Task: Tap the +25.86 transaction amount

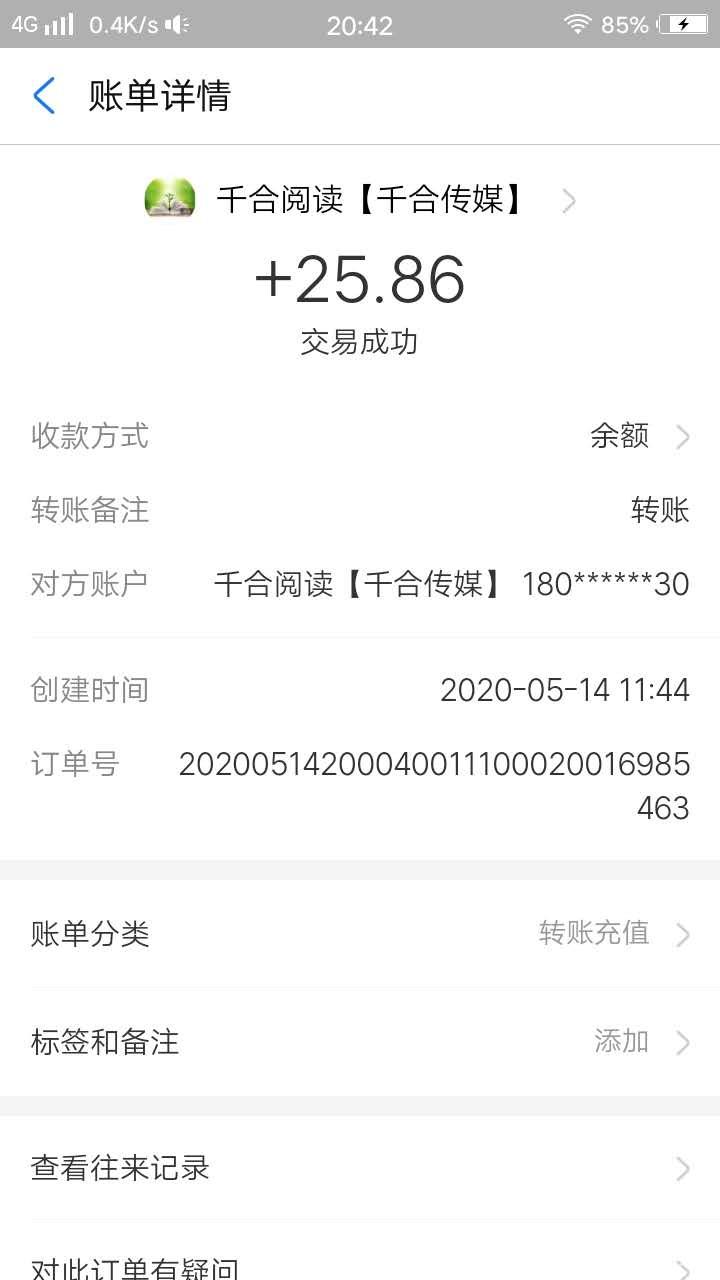Action: pyautogui.click(x=360, y=280)
